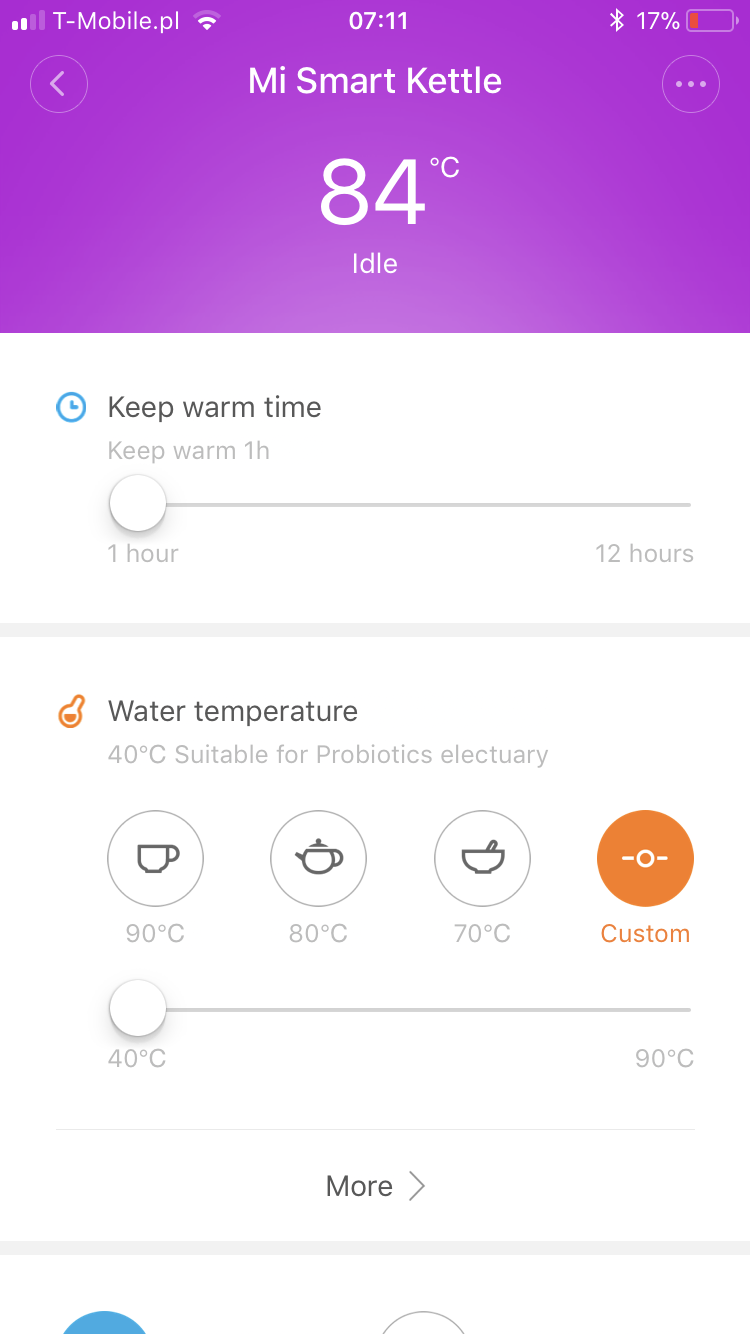
Task: Open the three-dot overflow menu
Action: point(691,84)
